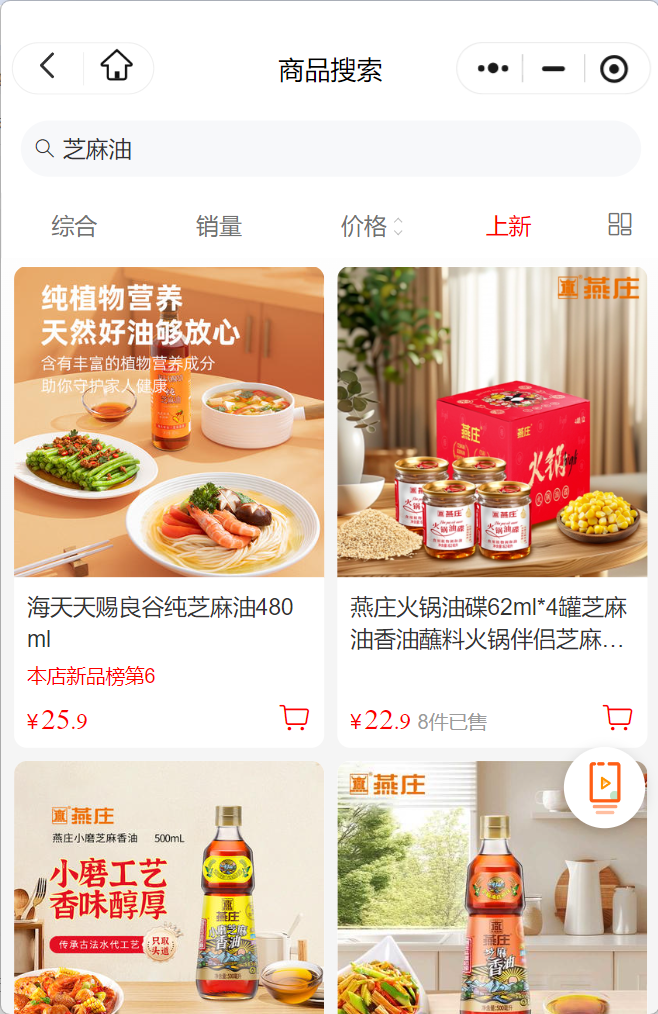
Task: Toggle the grid layout view icon
Action: (x=620, y=224)
